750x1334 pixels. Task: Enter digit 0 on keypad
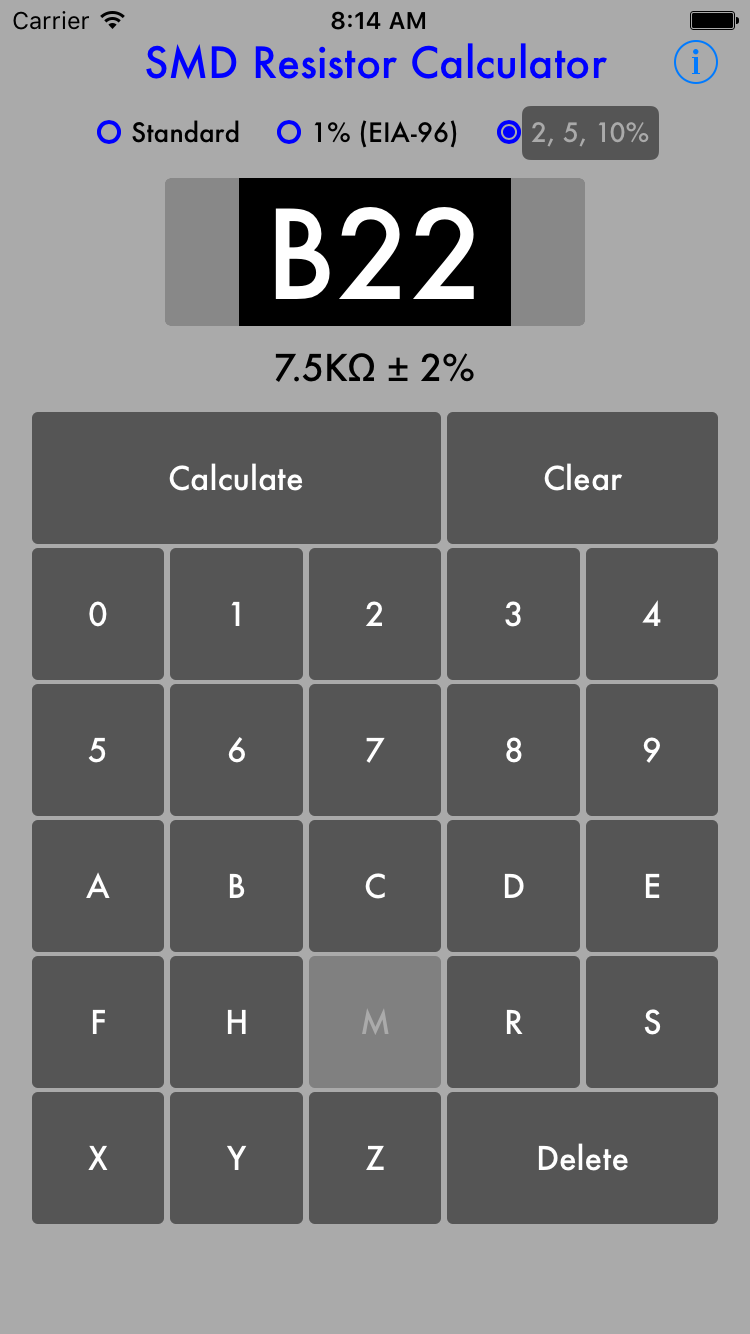[x=98, y=614]
